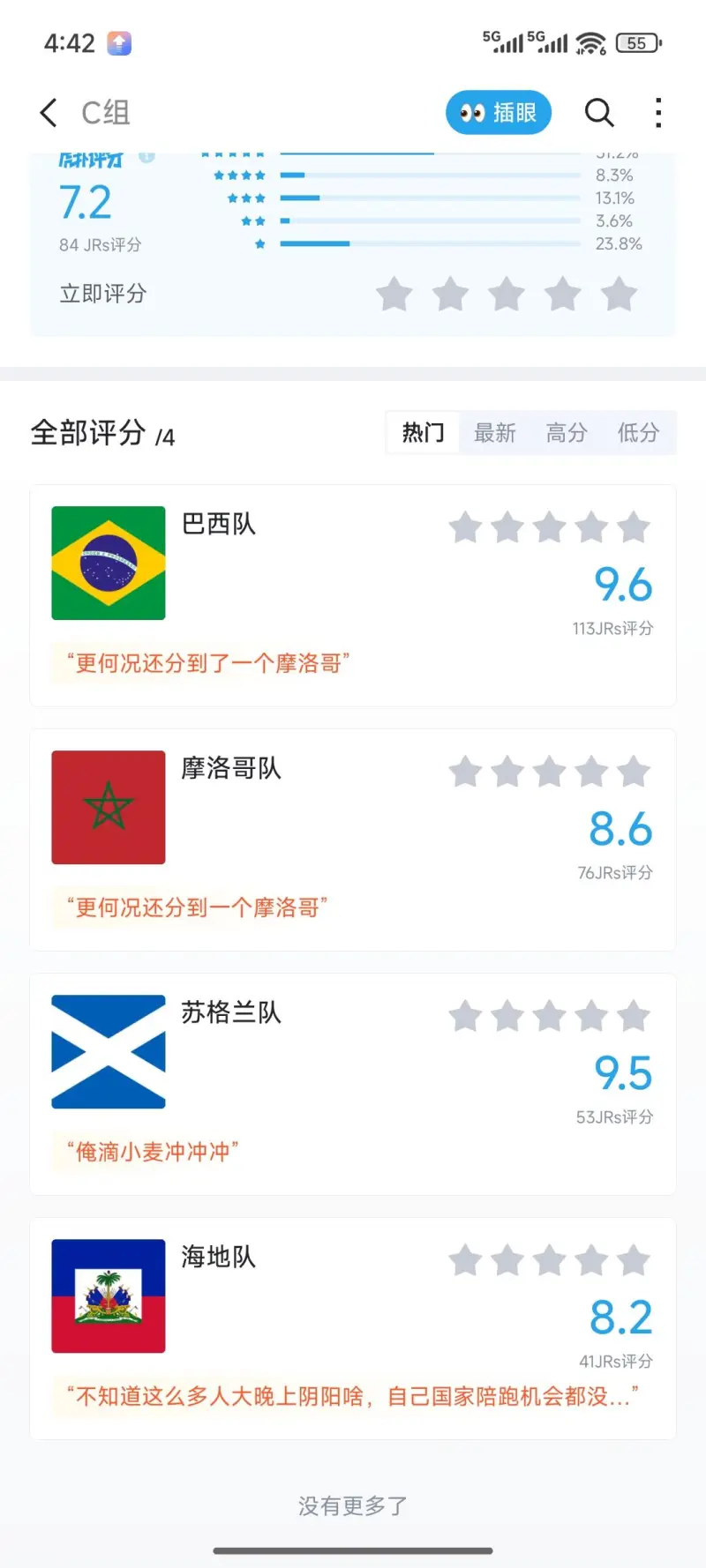Viewport: 706px width, 1568px height.
Task: Open the three-dot overflow menu
Action: 658,113
